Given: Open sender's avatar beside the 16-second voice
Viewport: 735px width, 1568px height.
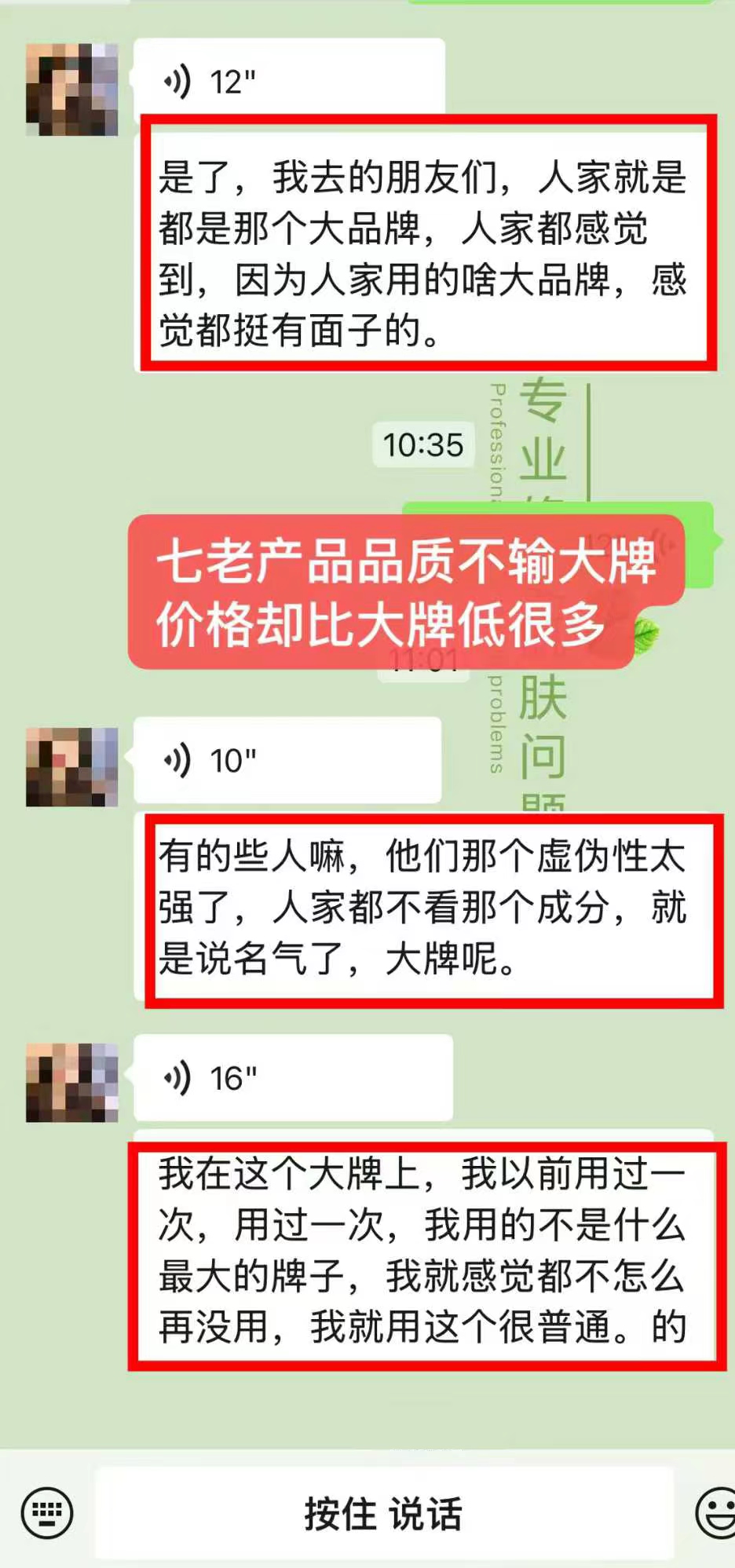Looking at the screenshot, I should click(72, 1082).
